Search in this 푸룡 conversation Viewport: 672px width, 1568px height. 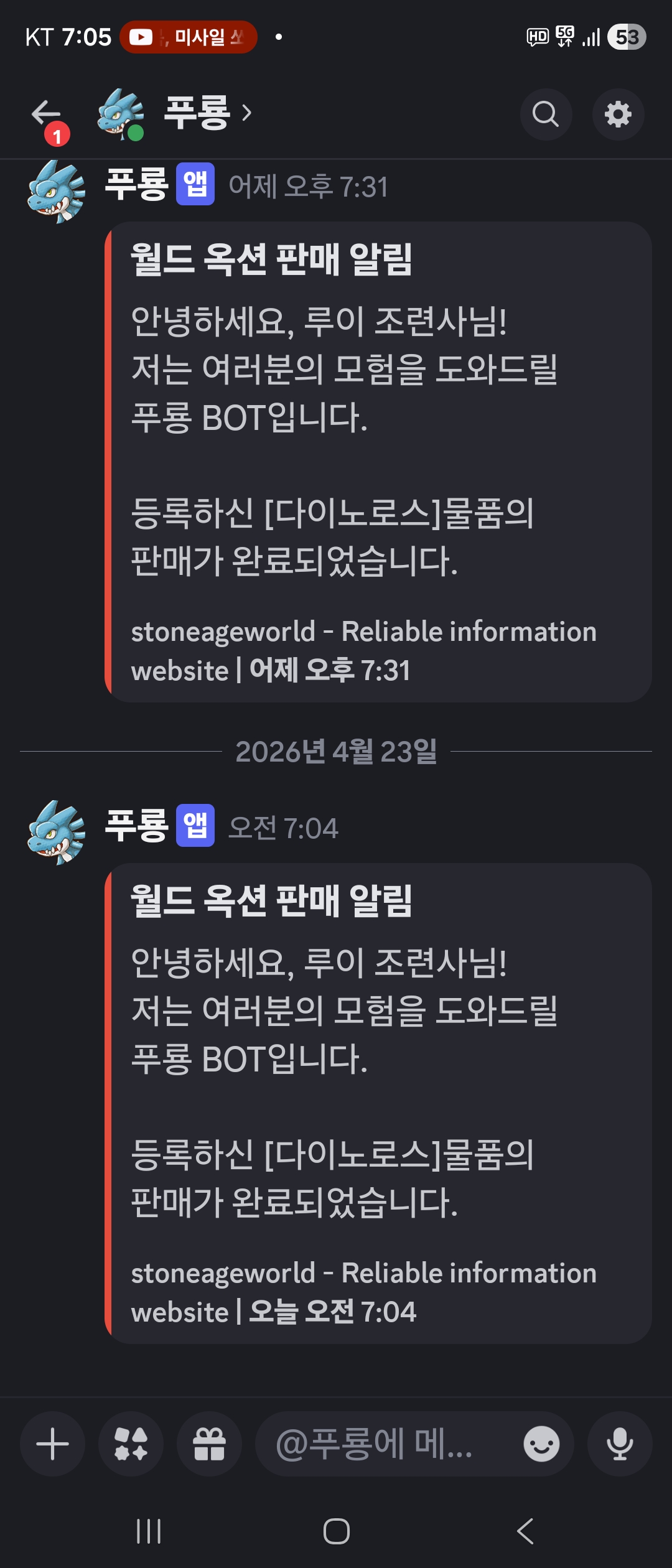point(546,114)
